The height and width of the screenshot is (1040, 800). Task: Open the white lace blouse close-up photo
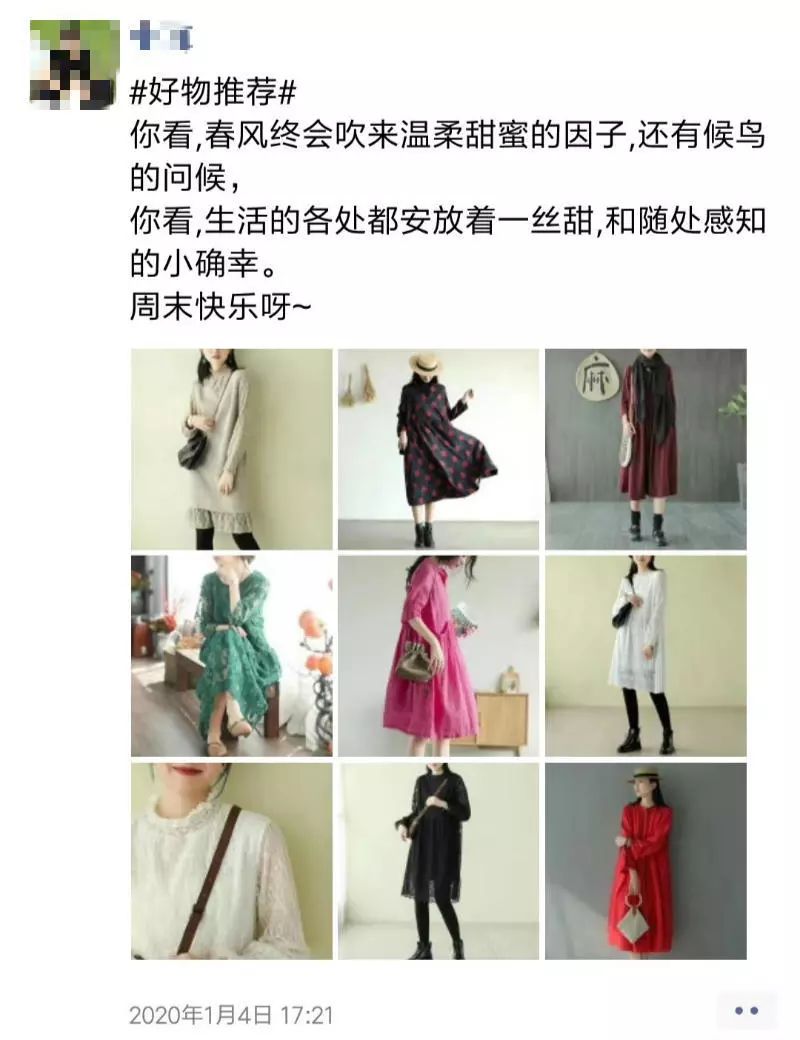pos(231,861)
